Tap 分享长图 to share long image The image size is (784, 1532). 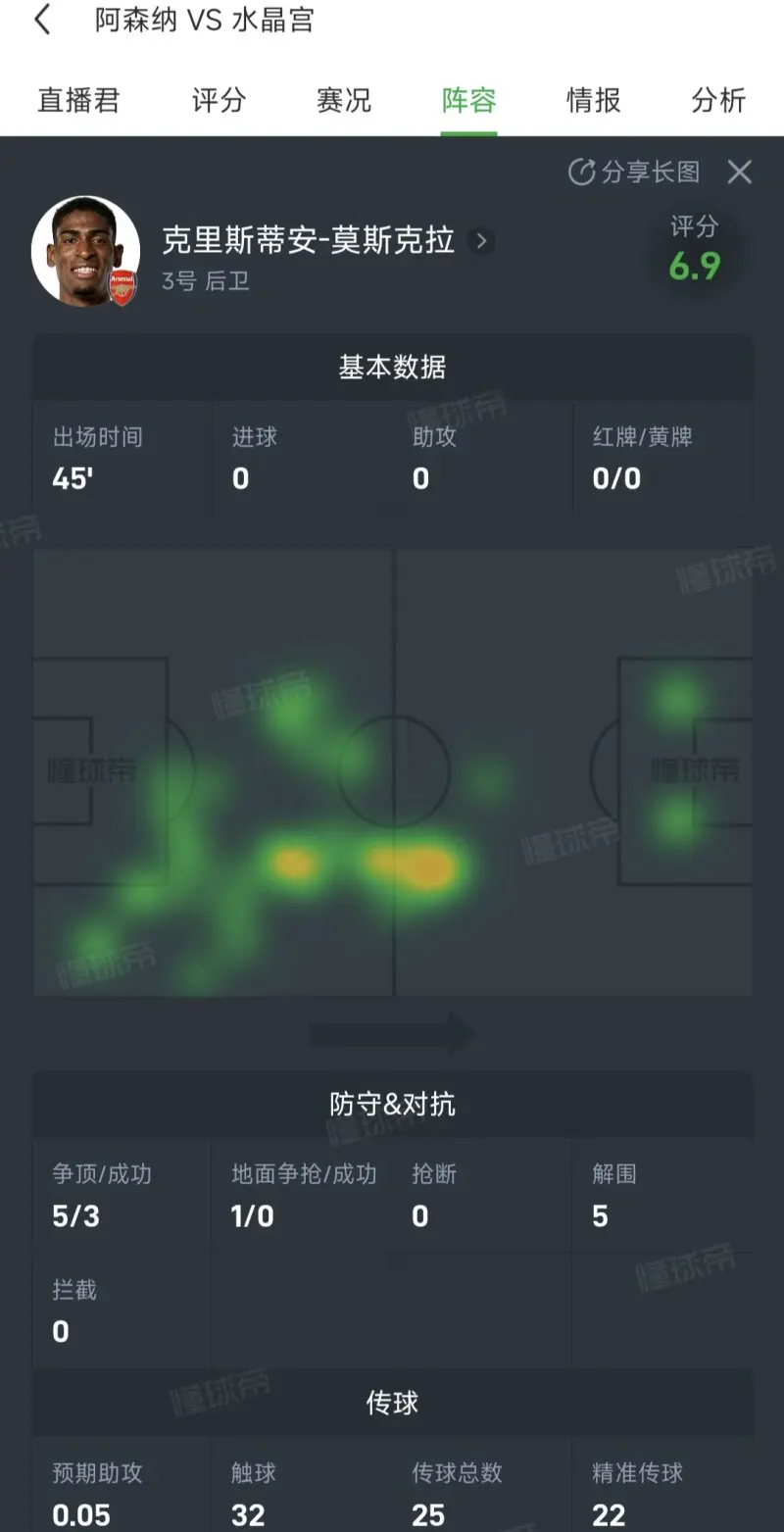pyautogui.click(x=635, y=173)
